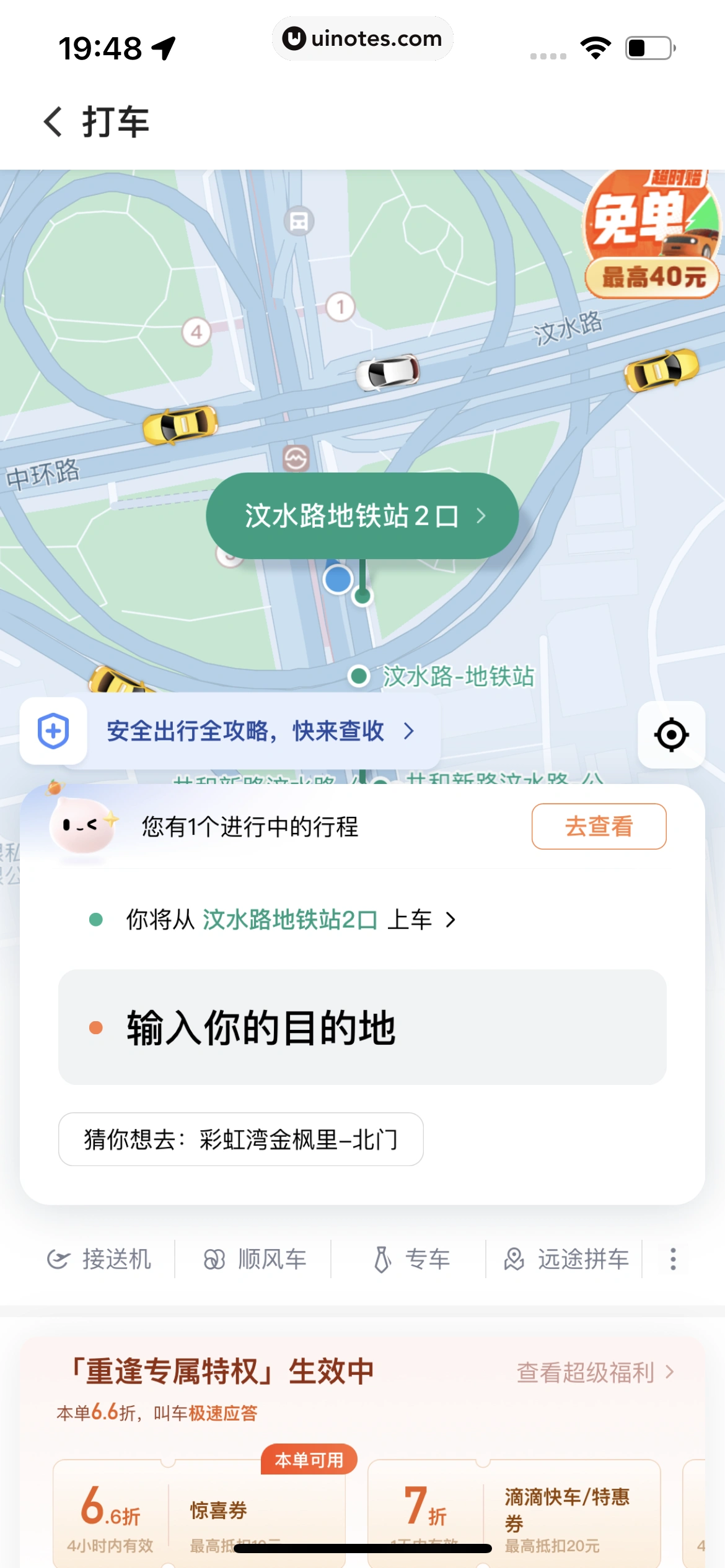Image resolution: width=725 pixels, height=1568 pixels.
Task: Switch to 远途拼车 service
Action: (x=566, y=1259)
